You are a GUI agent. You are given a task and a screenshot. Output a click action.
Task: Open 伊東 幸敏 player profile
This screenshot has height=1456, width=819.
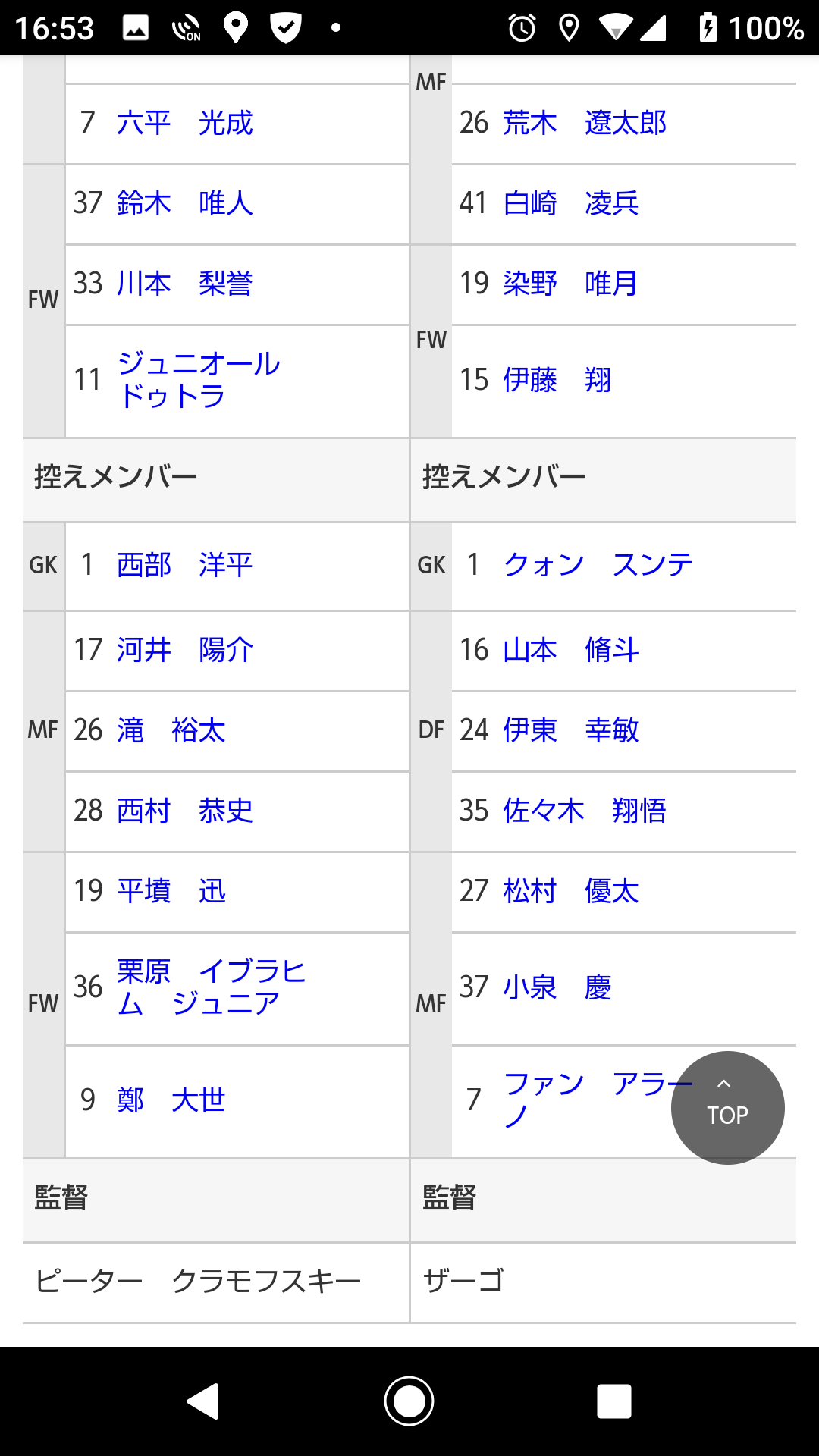[571, 730]
